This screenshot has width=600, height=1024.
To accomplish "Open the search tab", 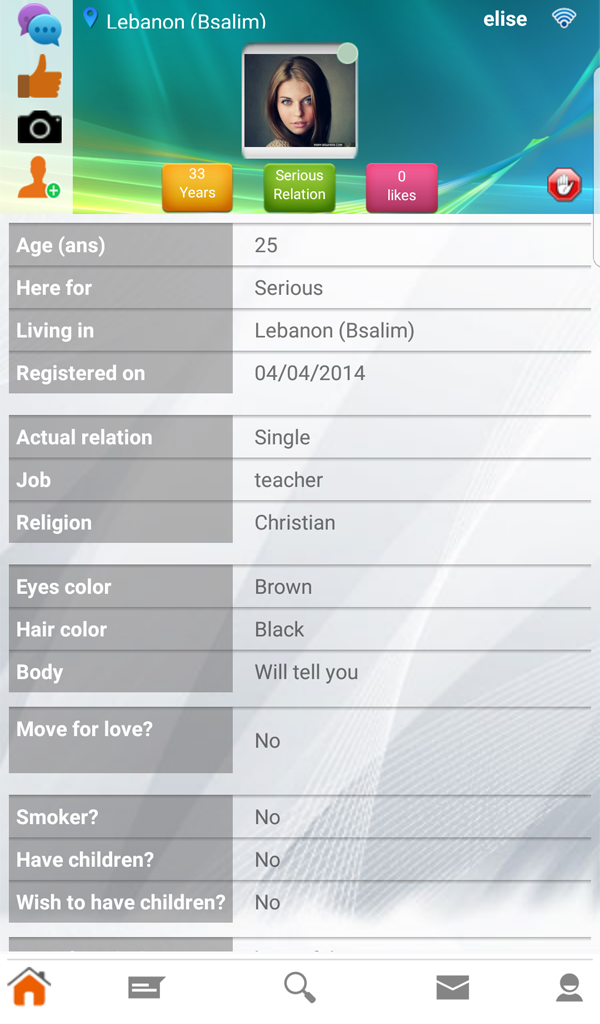I will click(x=299, y=987).
